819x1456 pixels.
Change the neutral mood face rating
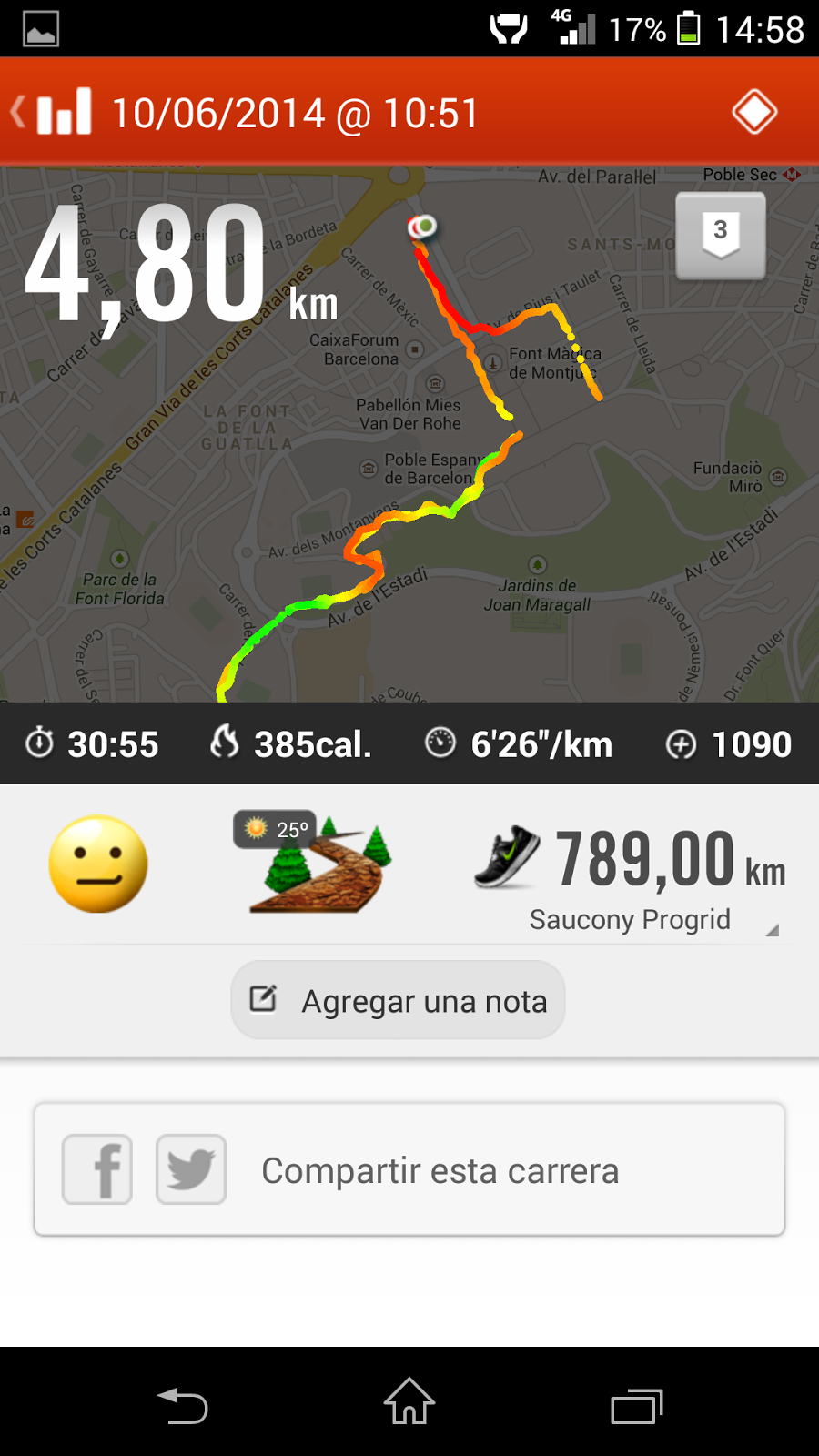click(98, 864)
